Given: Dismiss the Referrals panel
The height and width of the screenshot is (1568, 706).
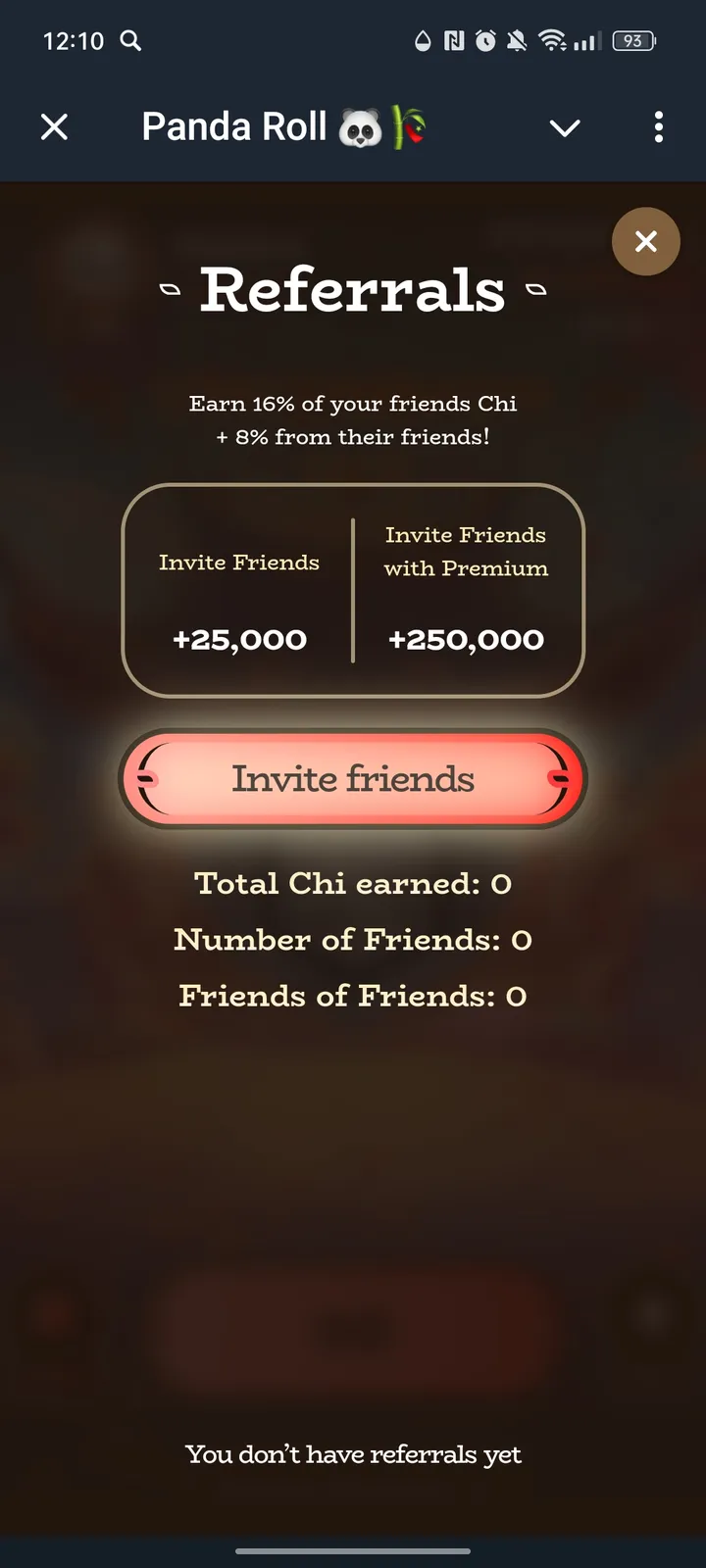Looking at the screenshot, I should (645, 241).
